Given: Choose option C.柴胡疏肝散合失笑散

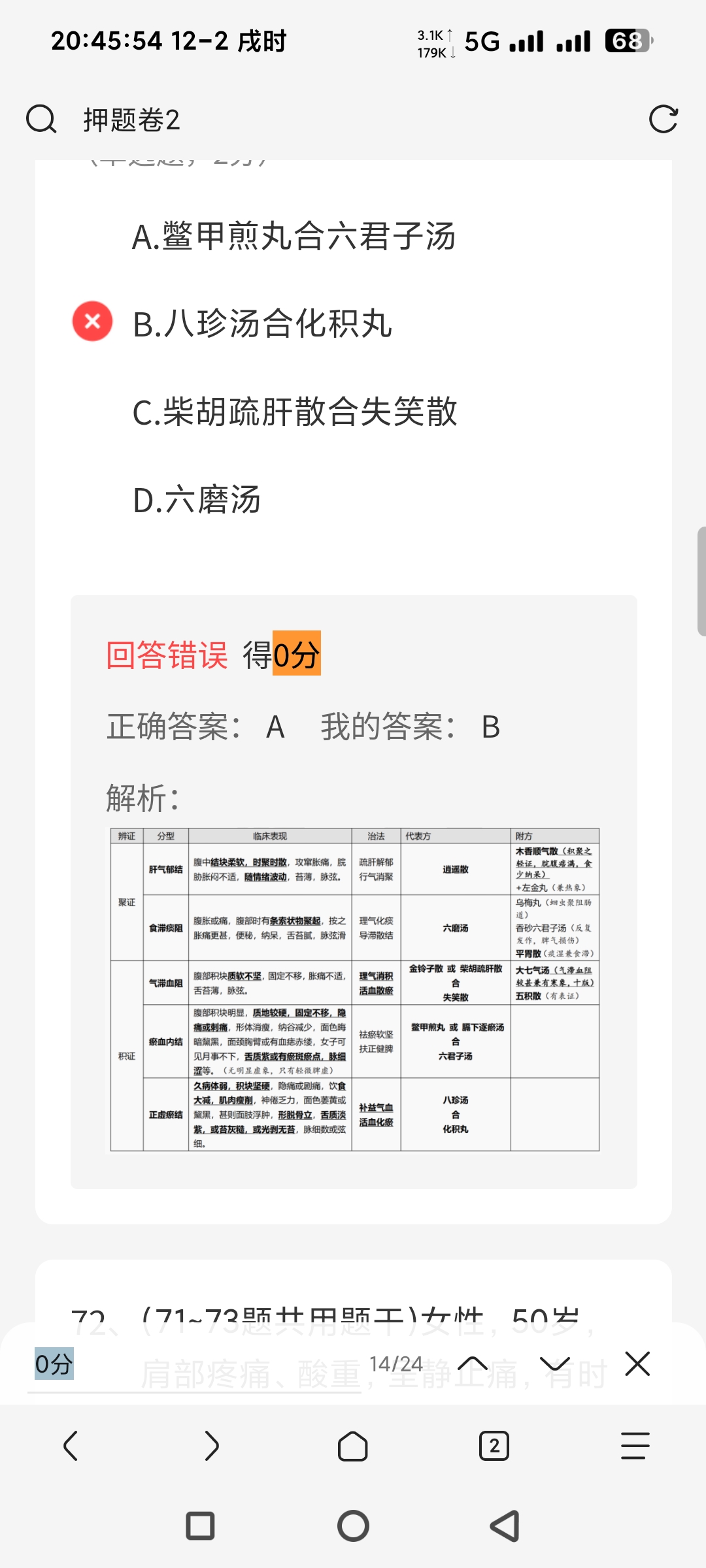Looking at the screenshot, I should (x=295, y=412).
